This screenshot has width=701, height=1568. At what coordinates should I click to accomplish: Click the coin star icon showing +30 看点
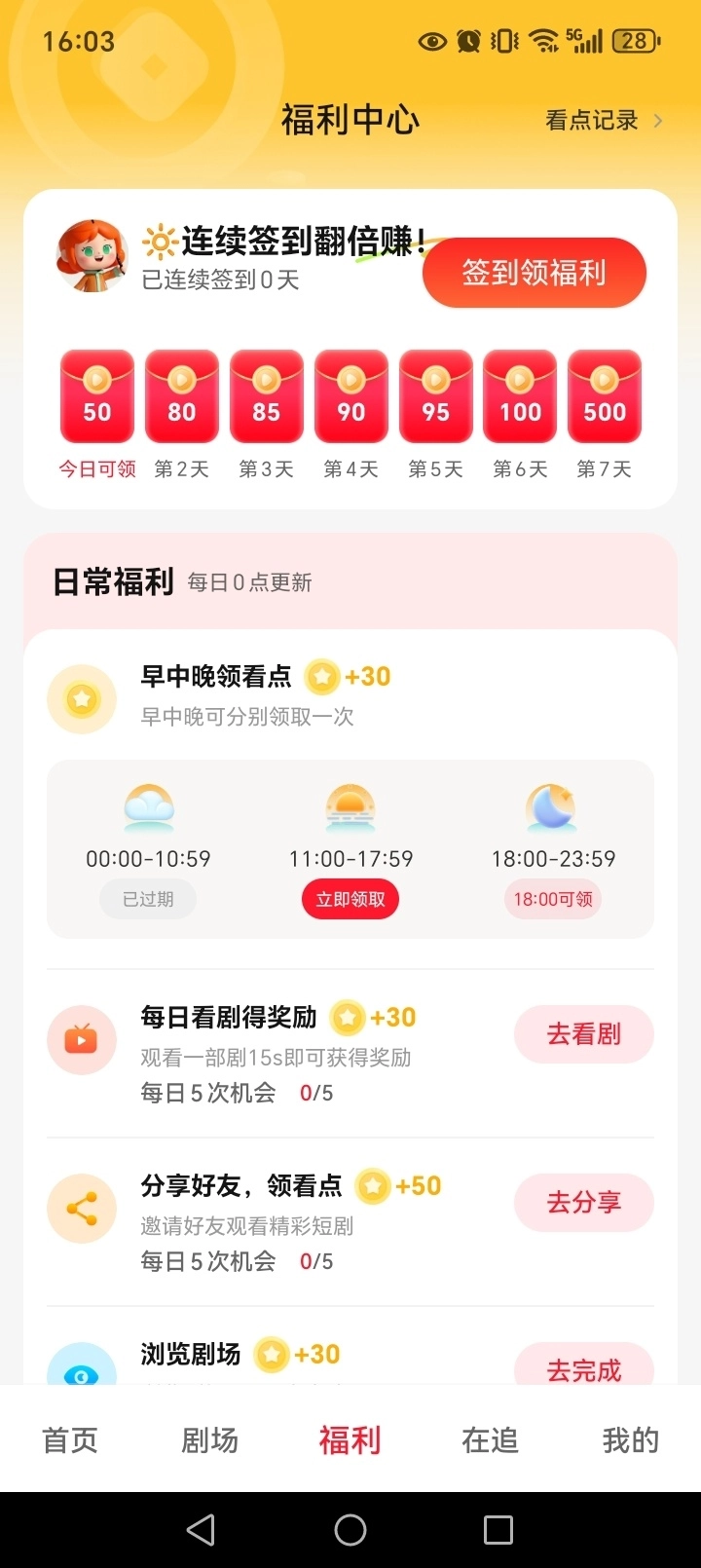tap(321, 676)
